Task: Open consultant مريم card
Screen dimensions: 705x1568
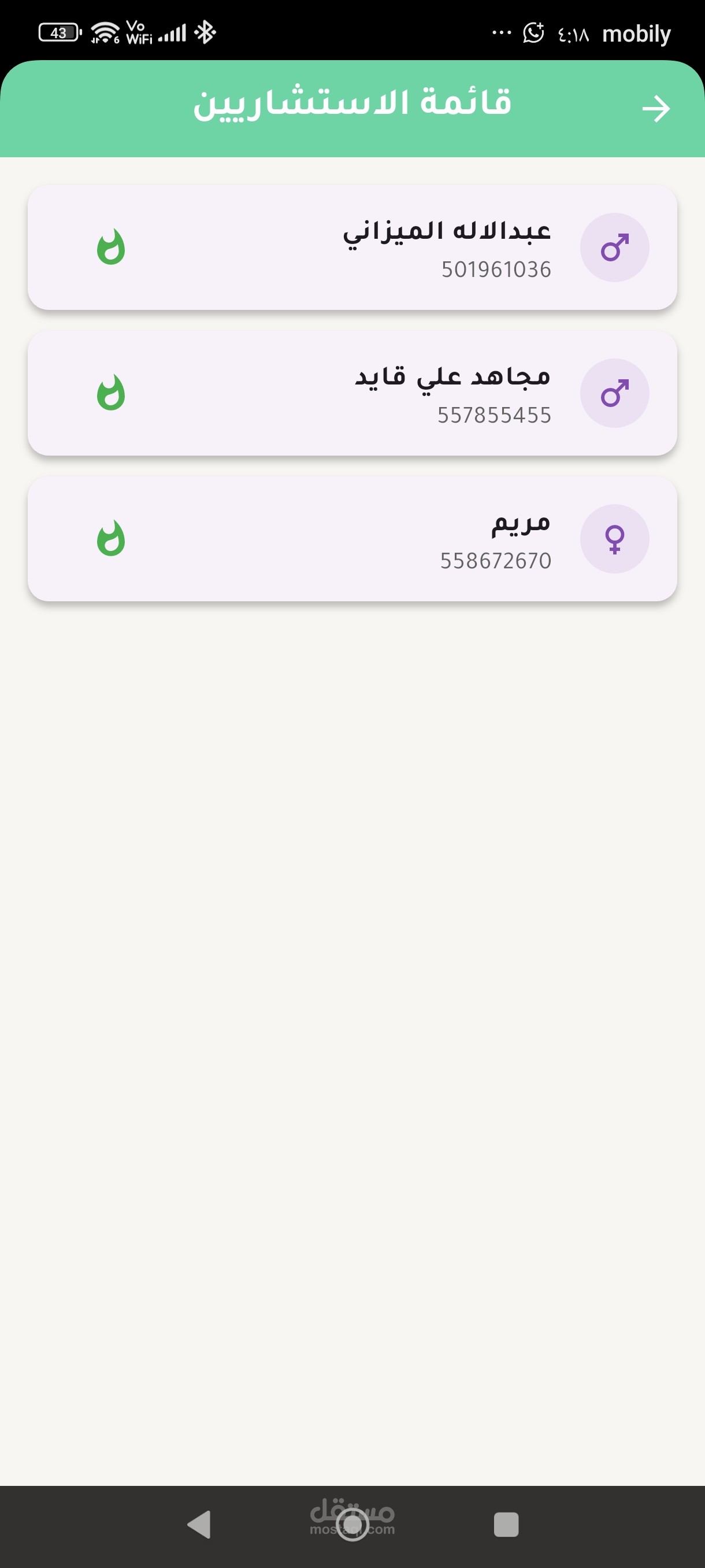Action: 352,539
